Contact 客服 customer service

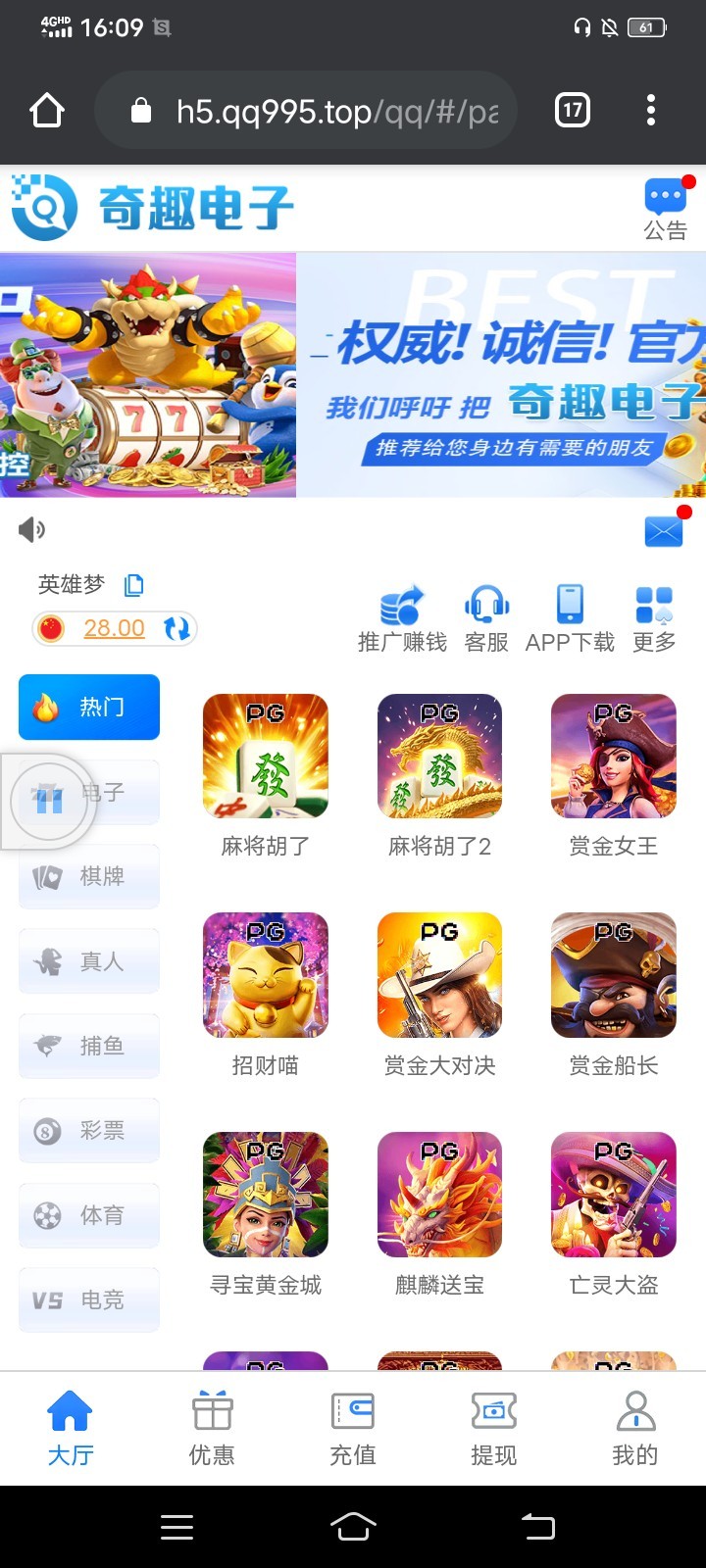(x=486, y=617)
